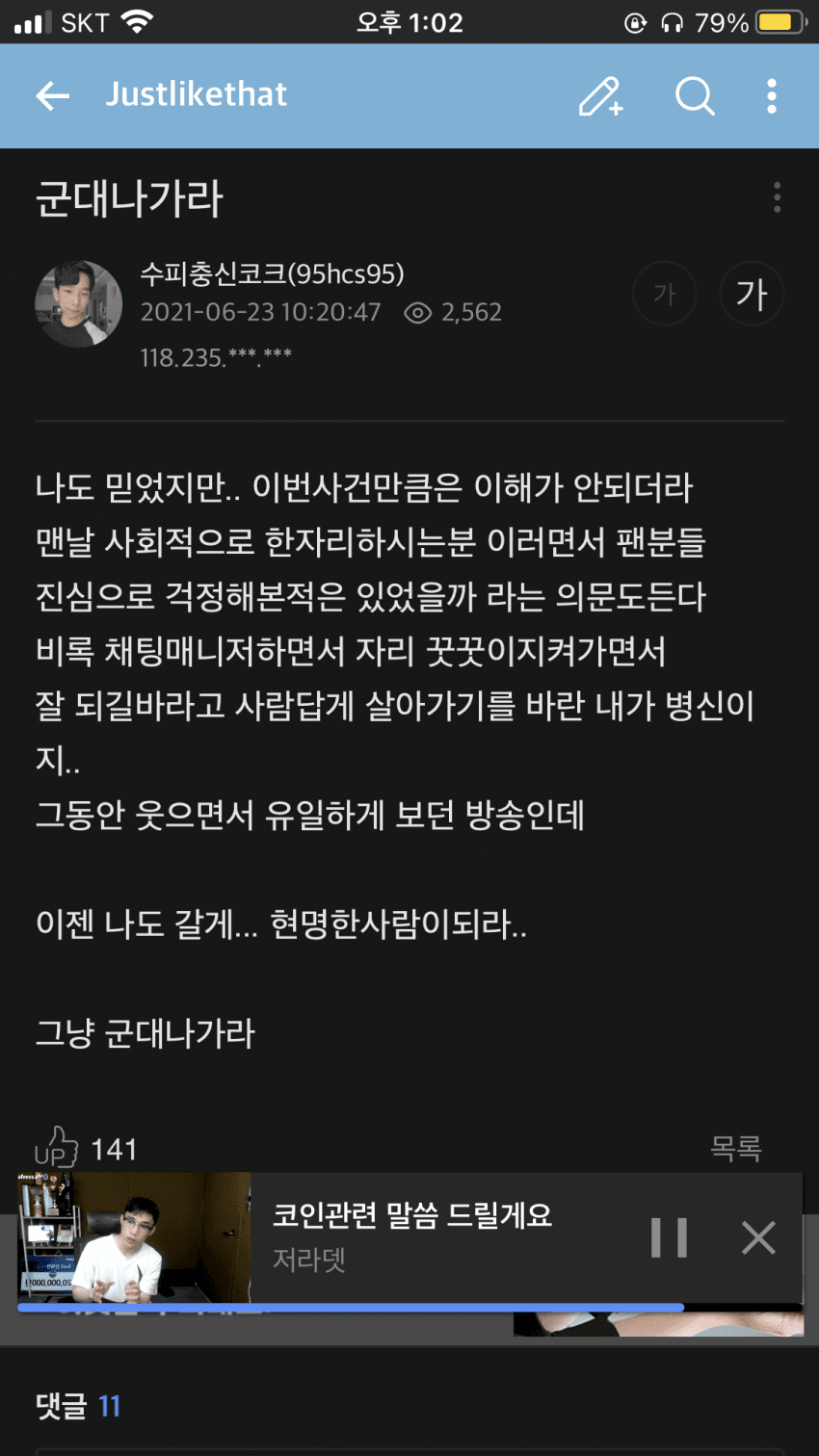Increase text size with large 가 button

click(x=752, y=294)
